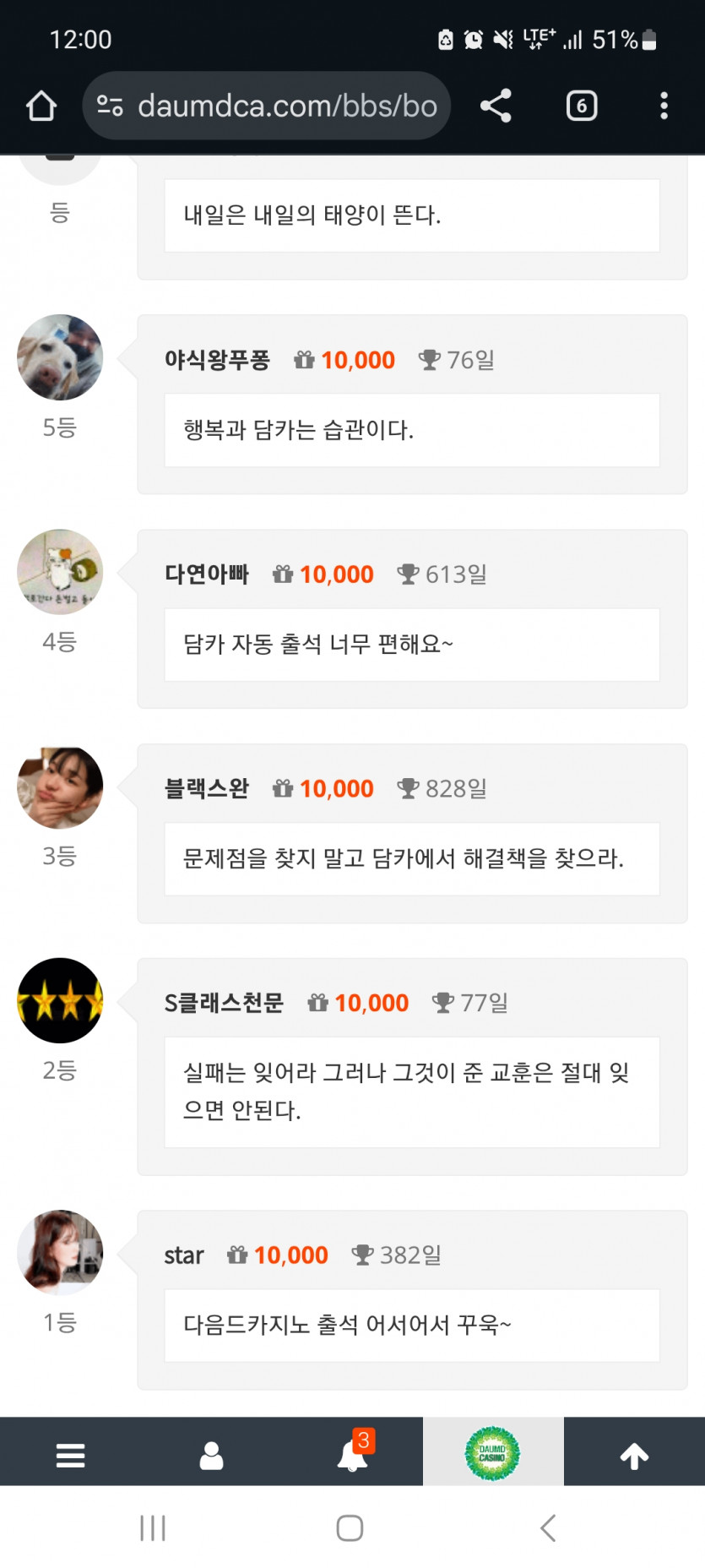Tap the site permissions icon in the address bar

tap(107, 105)
